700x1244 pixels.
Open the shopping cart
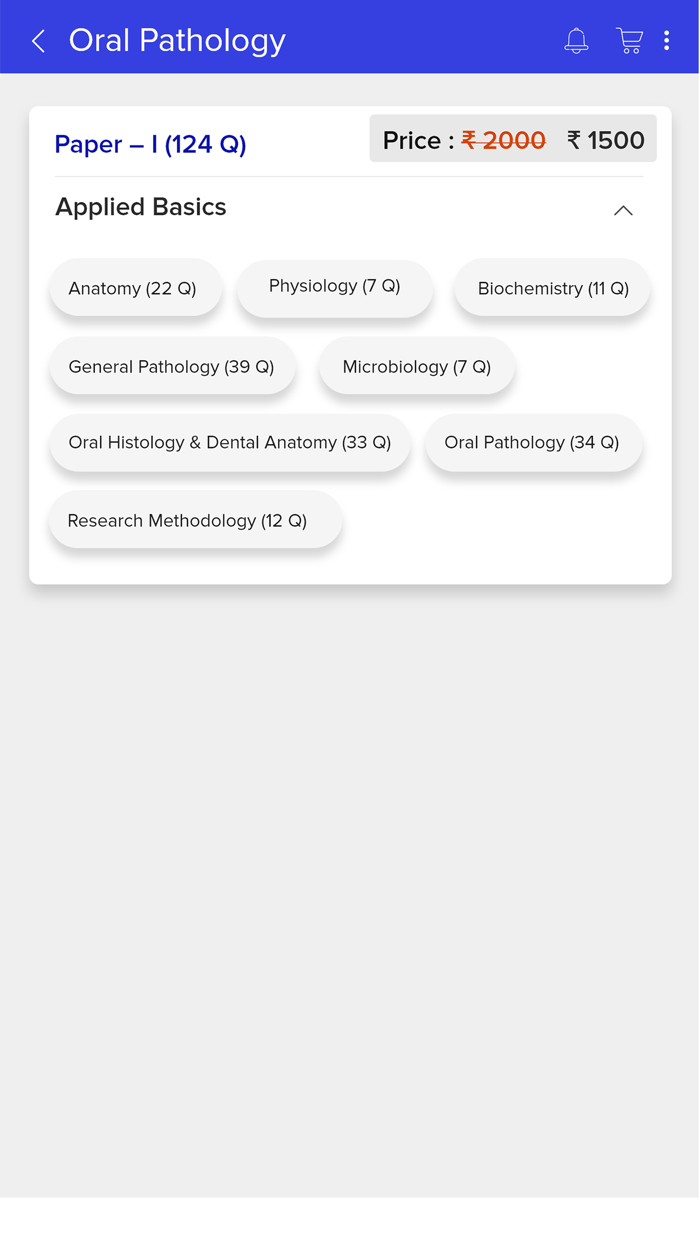click(629, 41)
